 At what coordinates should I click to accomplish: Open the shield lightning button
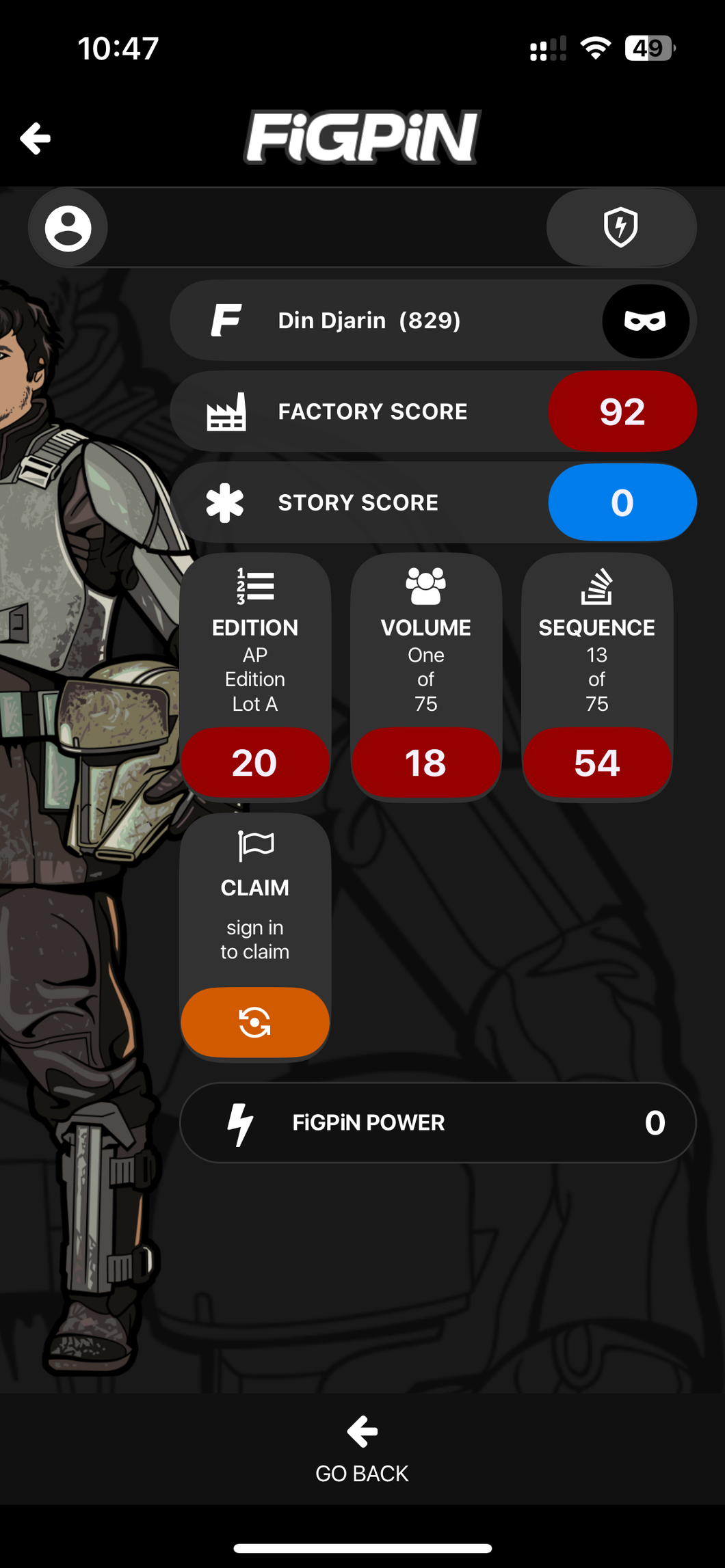point(621,228)
